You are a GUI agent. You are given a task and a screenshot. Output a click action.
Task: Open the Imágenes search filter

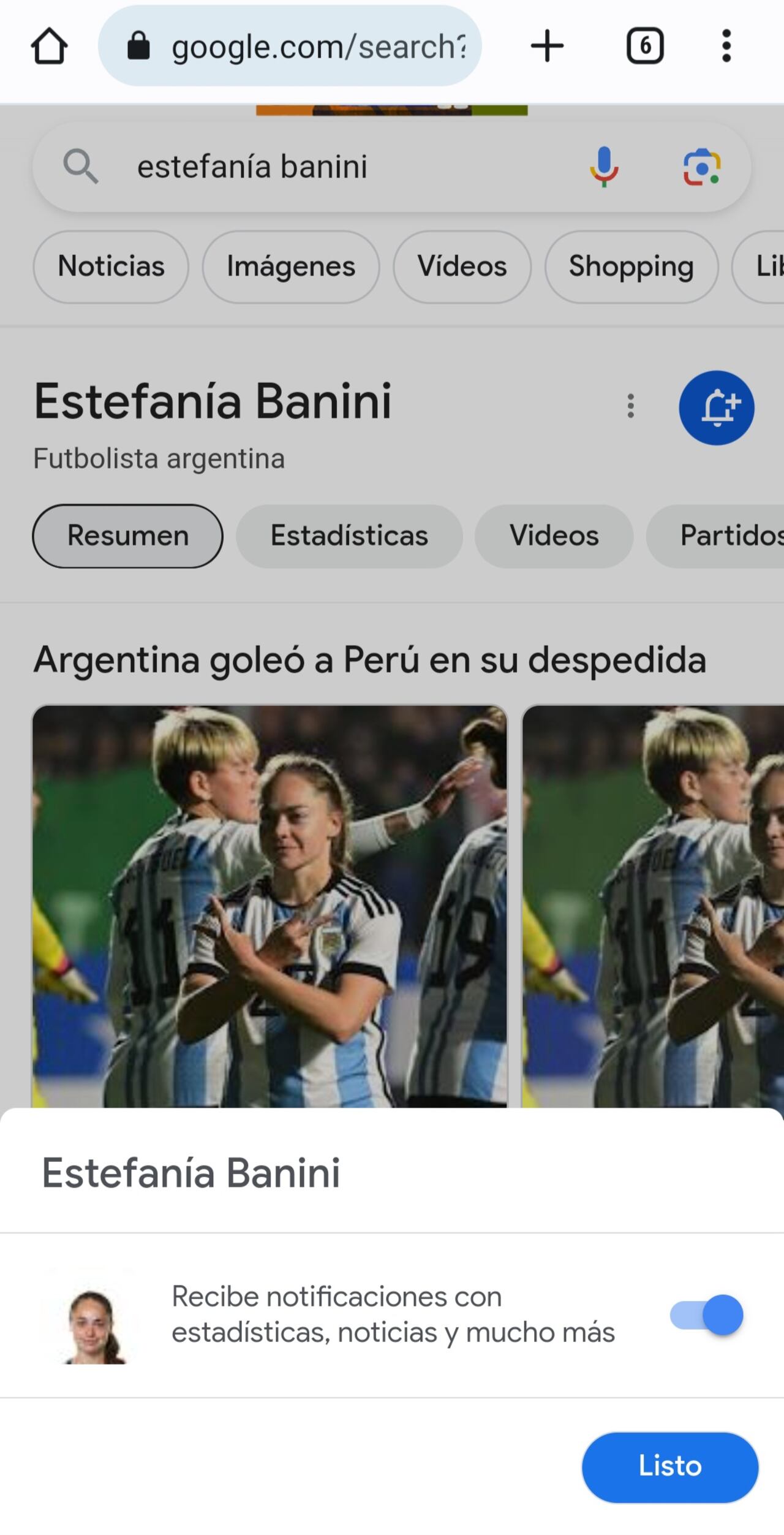(290, 267)
